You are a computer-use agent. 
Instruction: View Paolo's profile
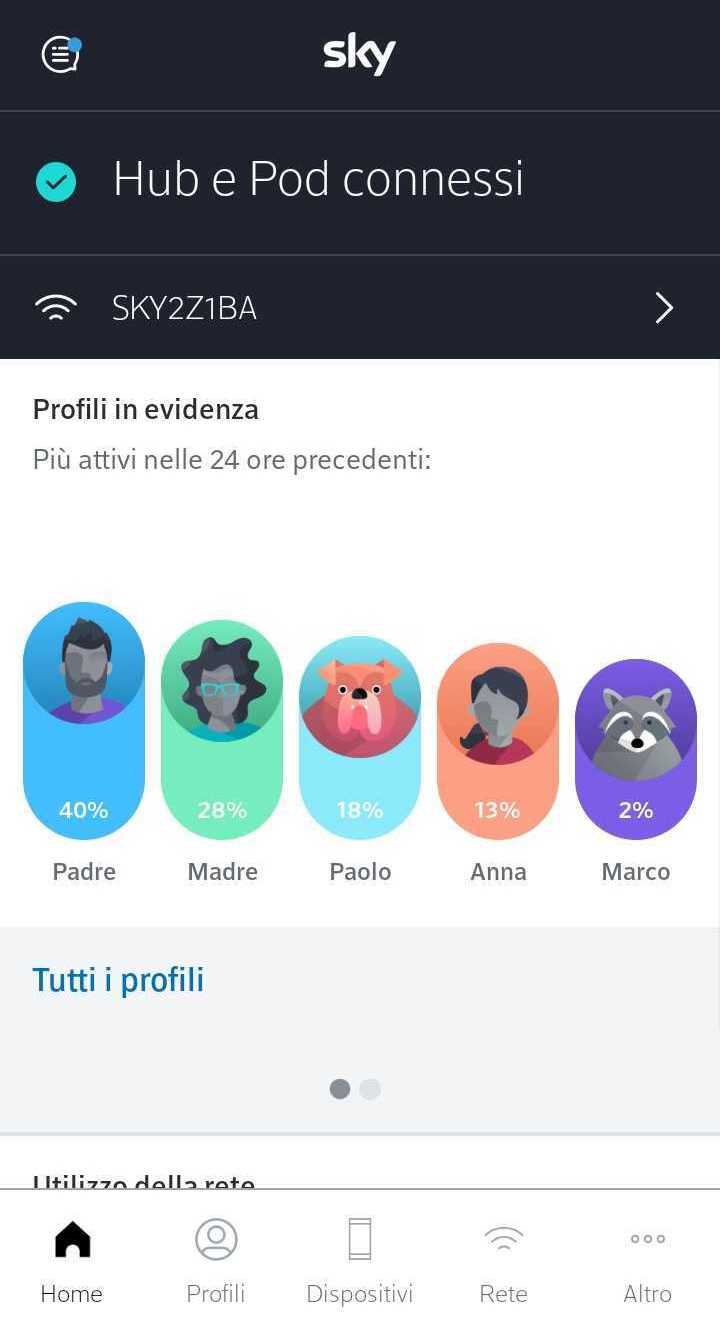(x=360, y=738)
